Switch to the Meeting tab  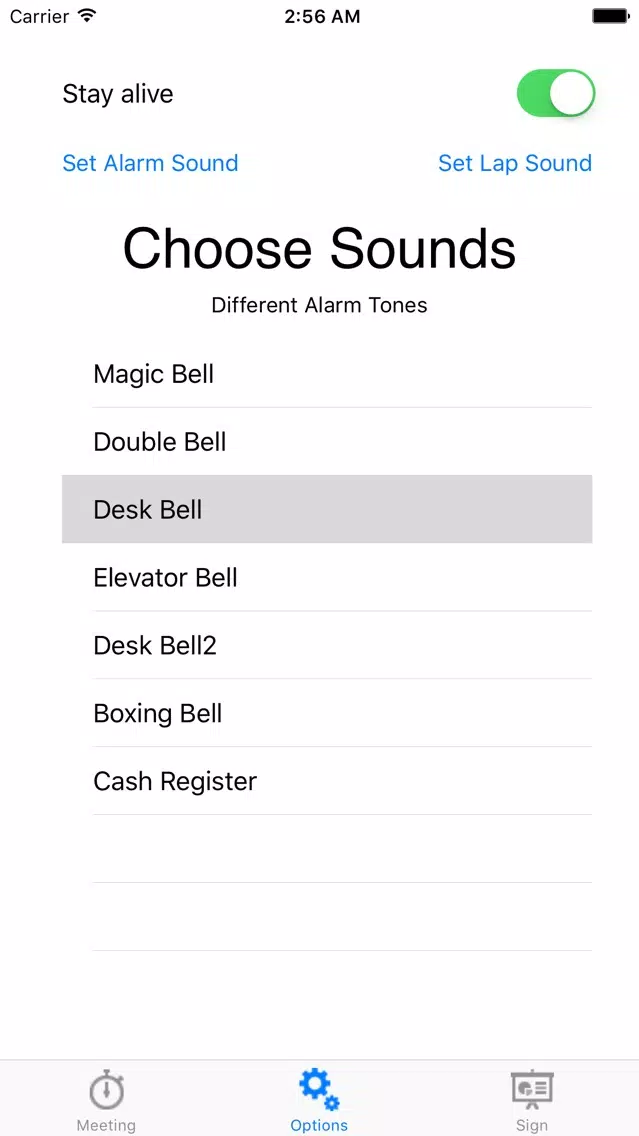(x=106, y=1100)
